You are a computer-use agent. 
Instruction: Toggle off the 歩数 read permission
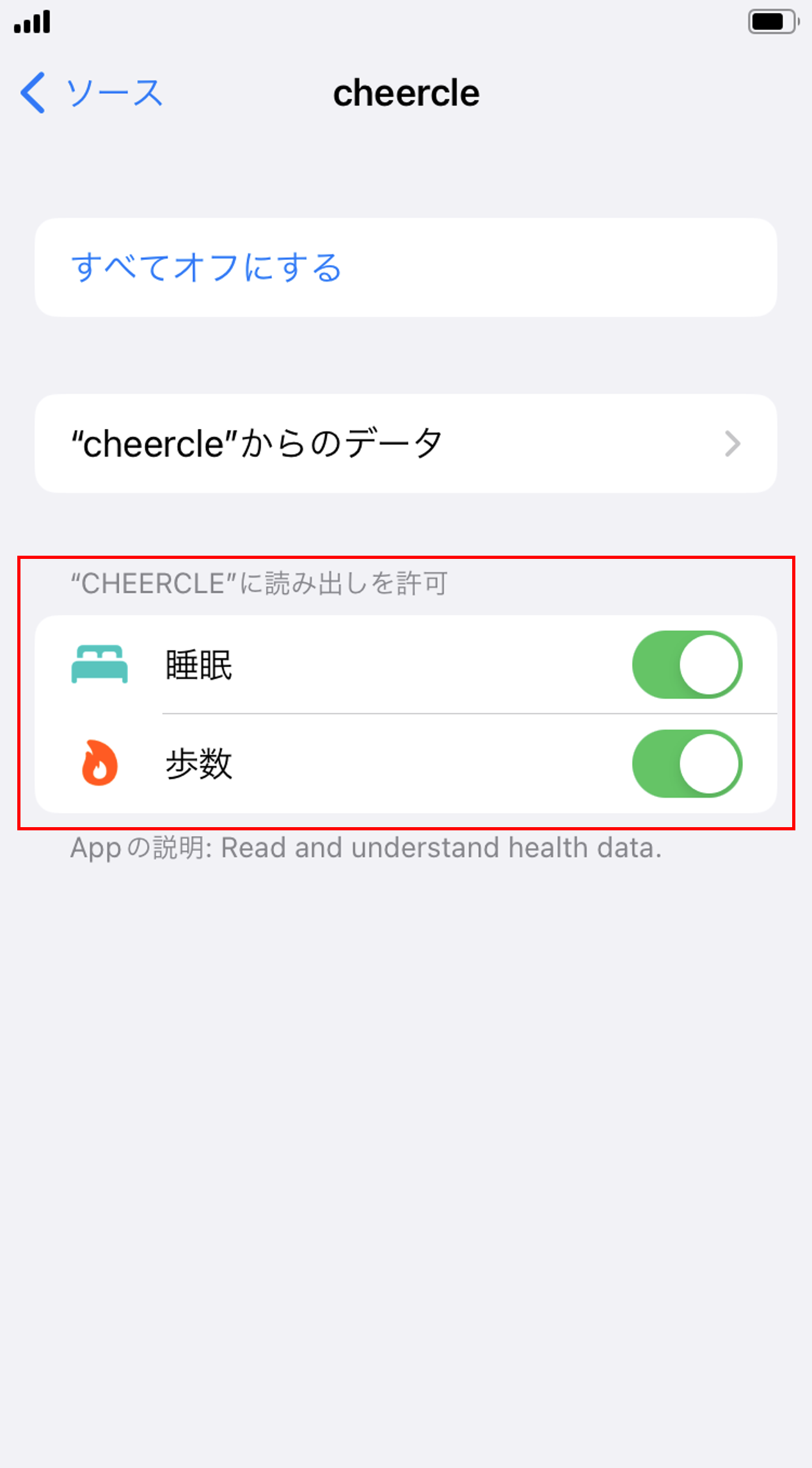[687, 764]
